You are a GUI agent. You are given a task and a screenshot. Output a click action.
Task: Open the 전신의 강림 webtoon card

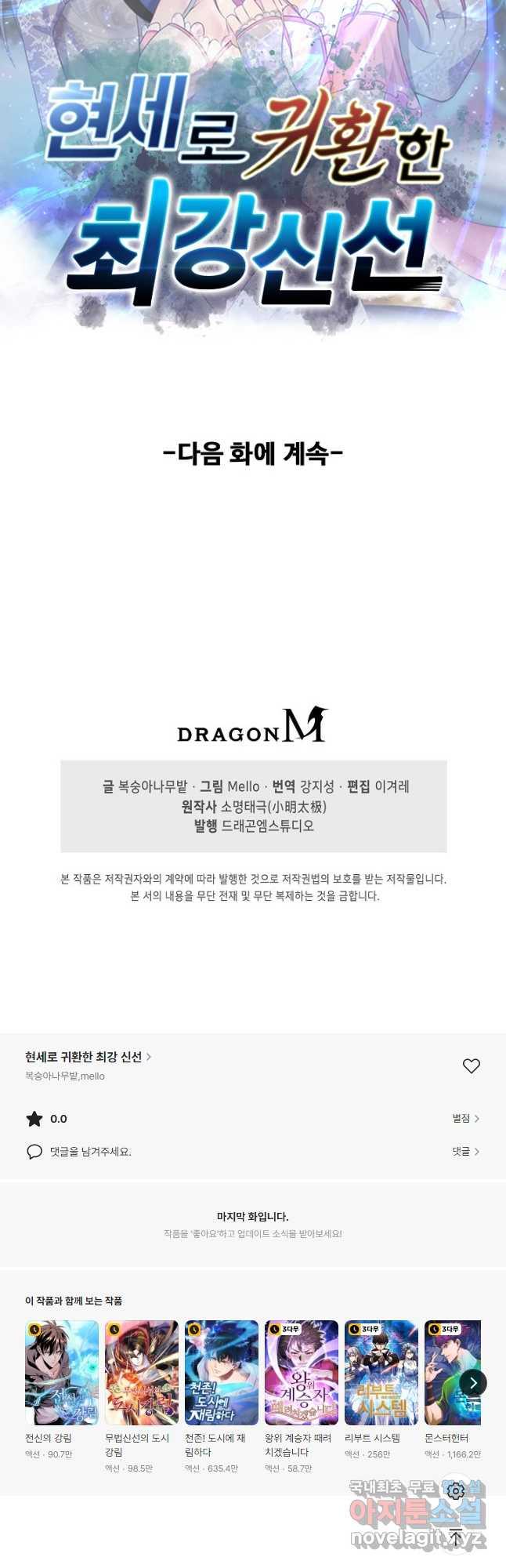coord(62,1373)
